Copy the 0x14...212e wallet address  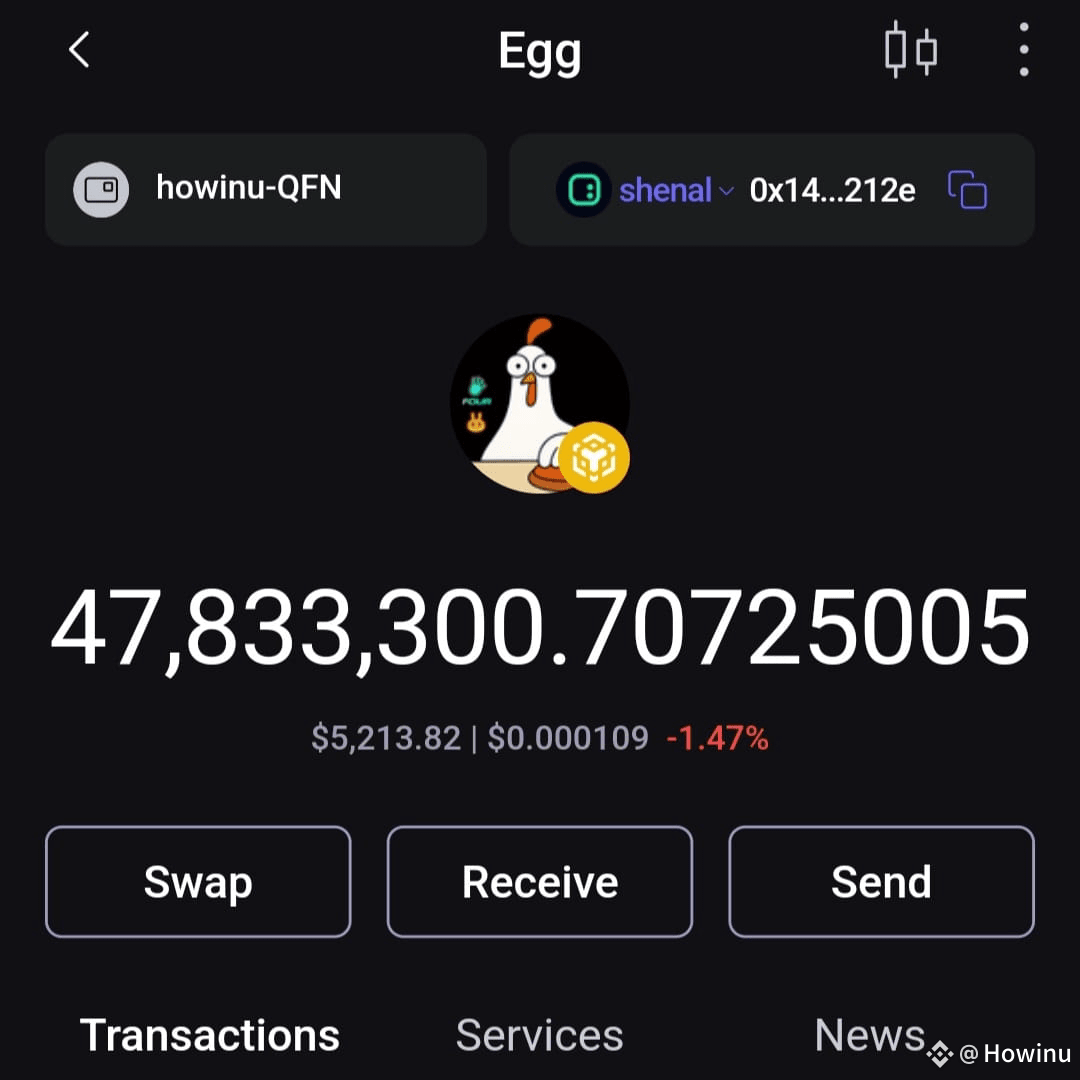click(967, 190)
